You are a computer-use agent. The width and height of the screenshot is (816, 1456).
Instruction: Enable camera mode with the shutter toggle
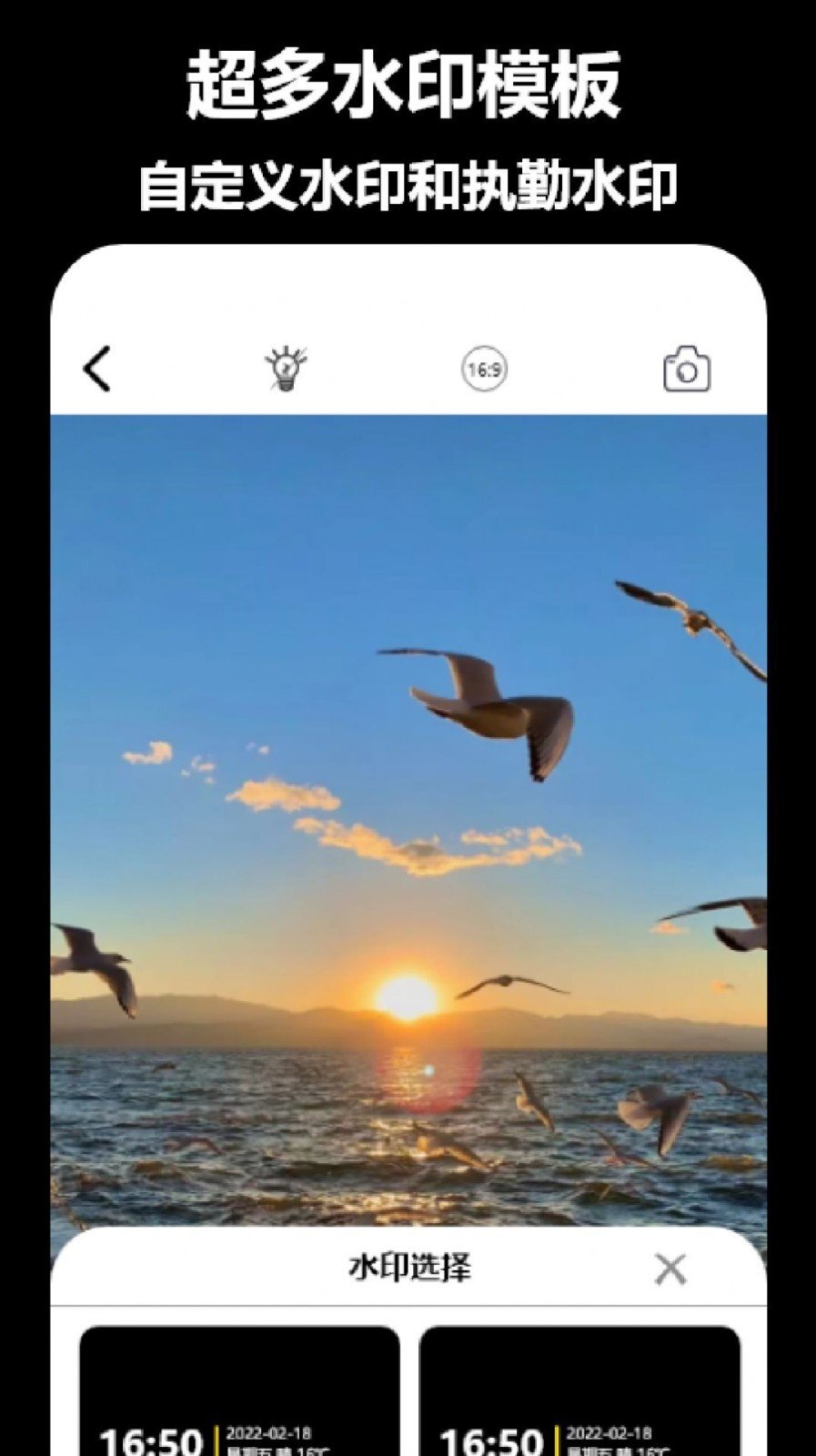click(687, 369)
